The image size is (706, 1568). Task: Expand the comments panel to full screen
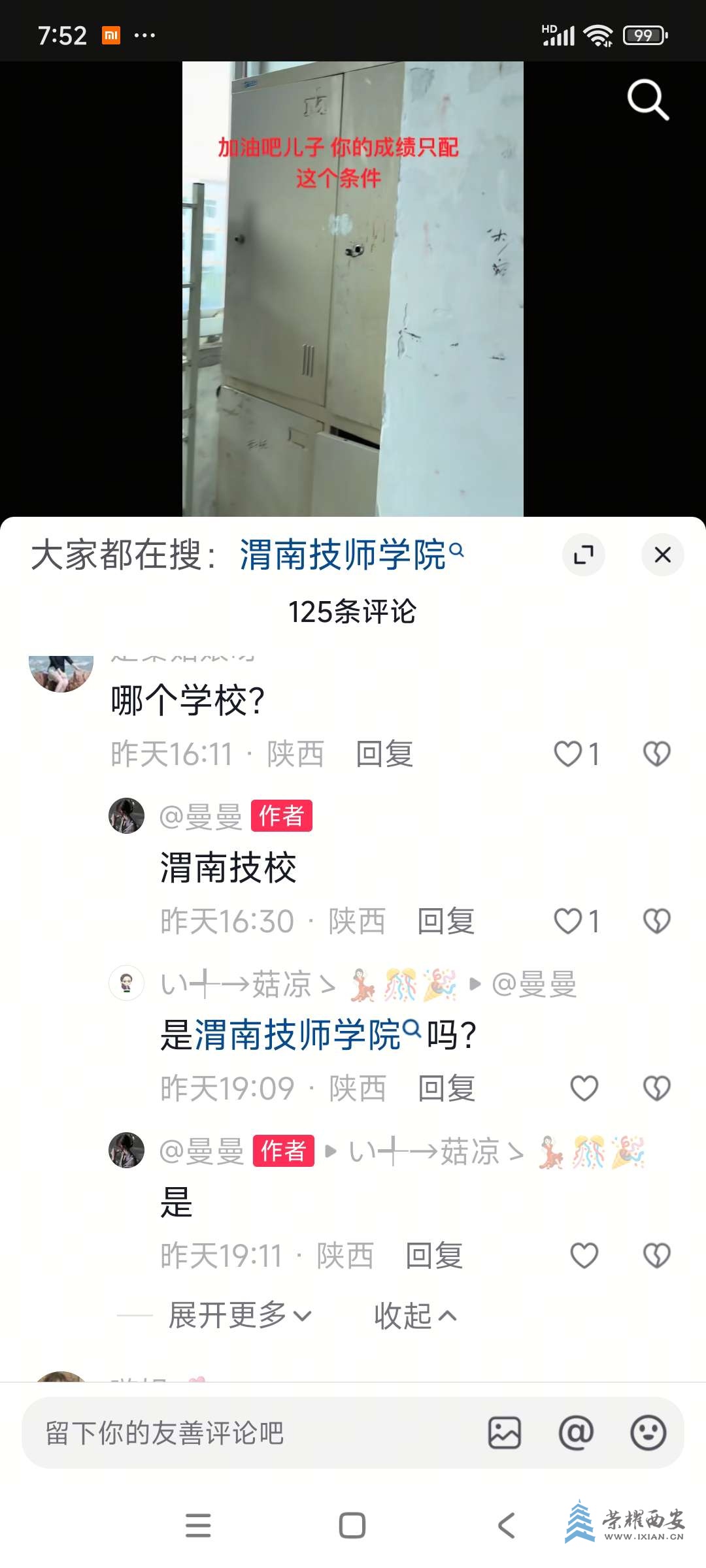point(583,555)
